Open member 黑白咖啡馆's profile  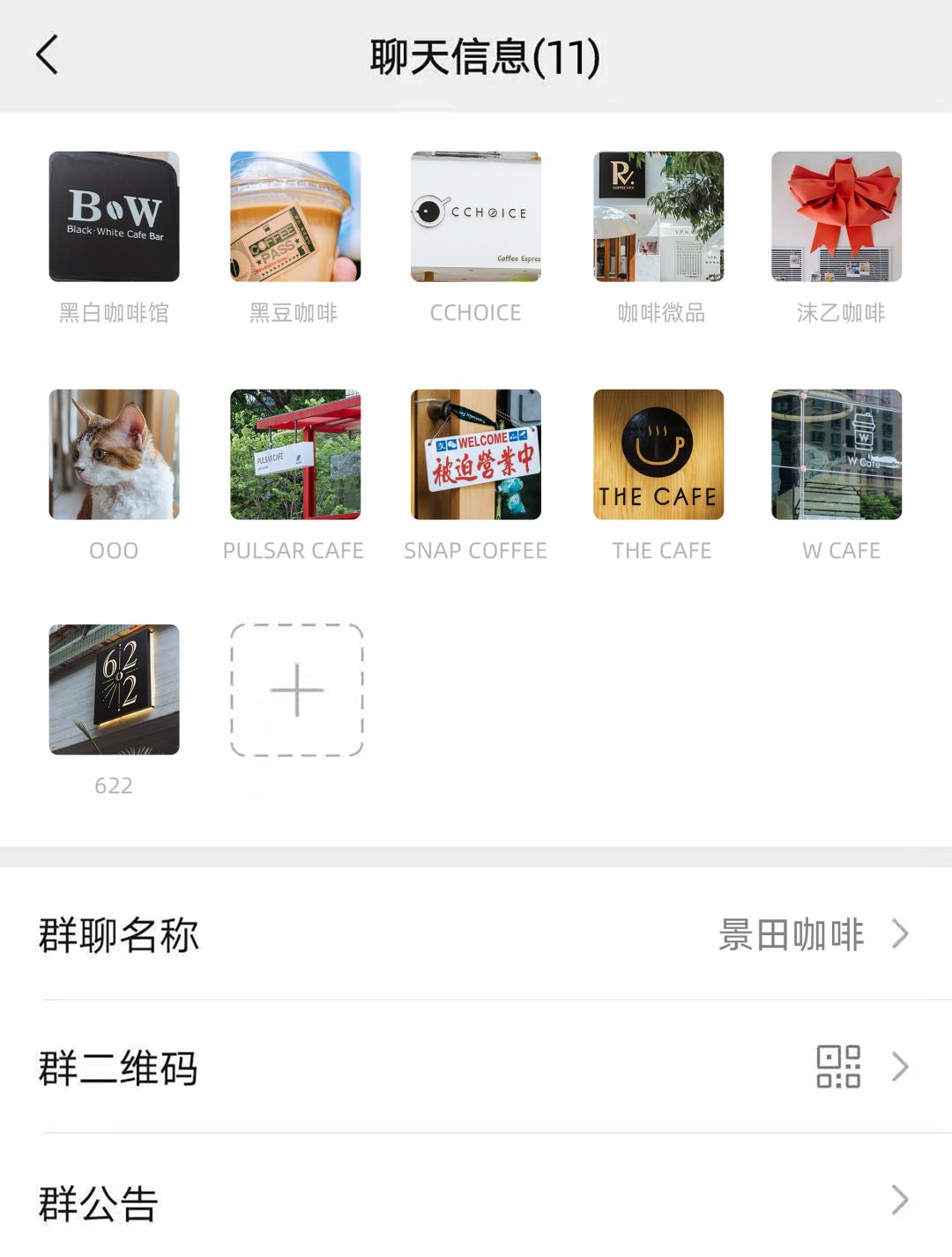[114, 217]
